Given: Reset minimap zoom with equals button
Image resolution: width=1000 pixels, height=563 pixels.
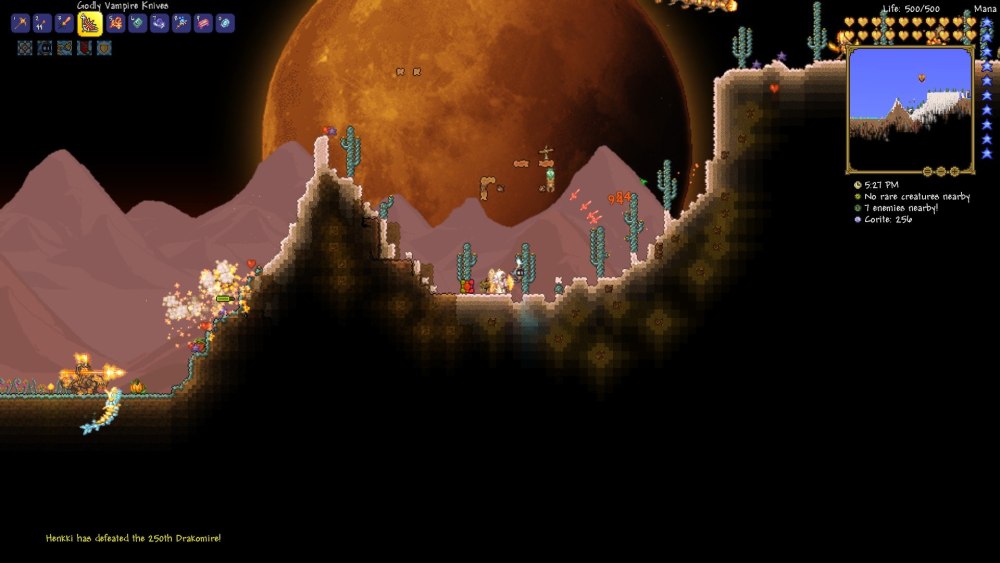Looking at the screenshot, I should tap(927, 172).
